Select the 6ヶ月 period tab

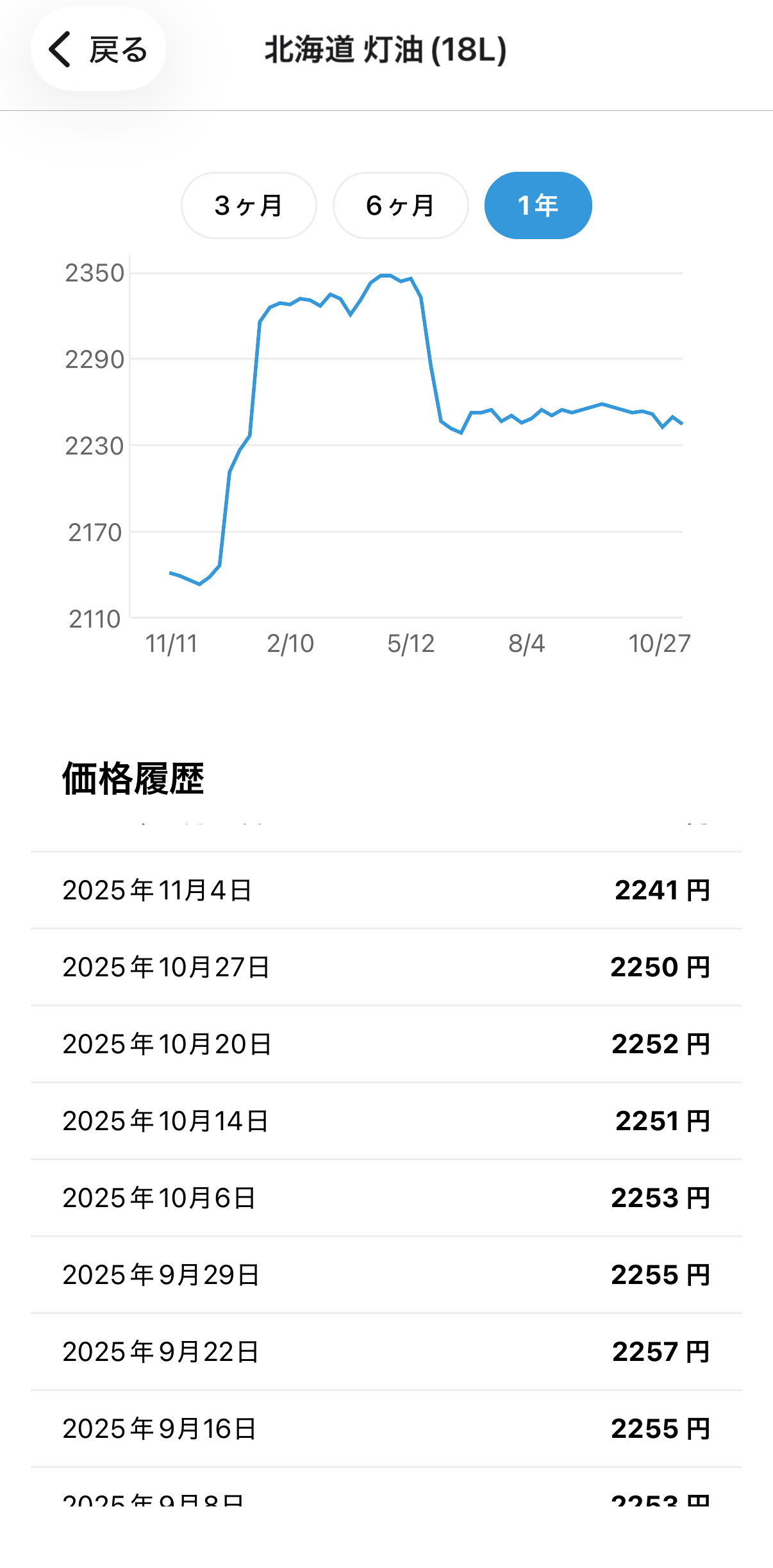click(399, 205)
